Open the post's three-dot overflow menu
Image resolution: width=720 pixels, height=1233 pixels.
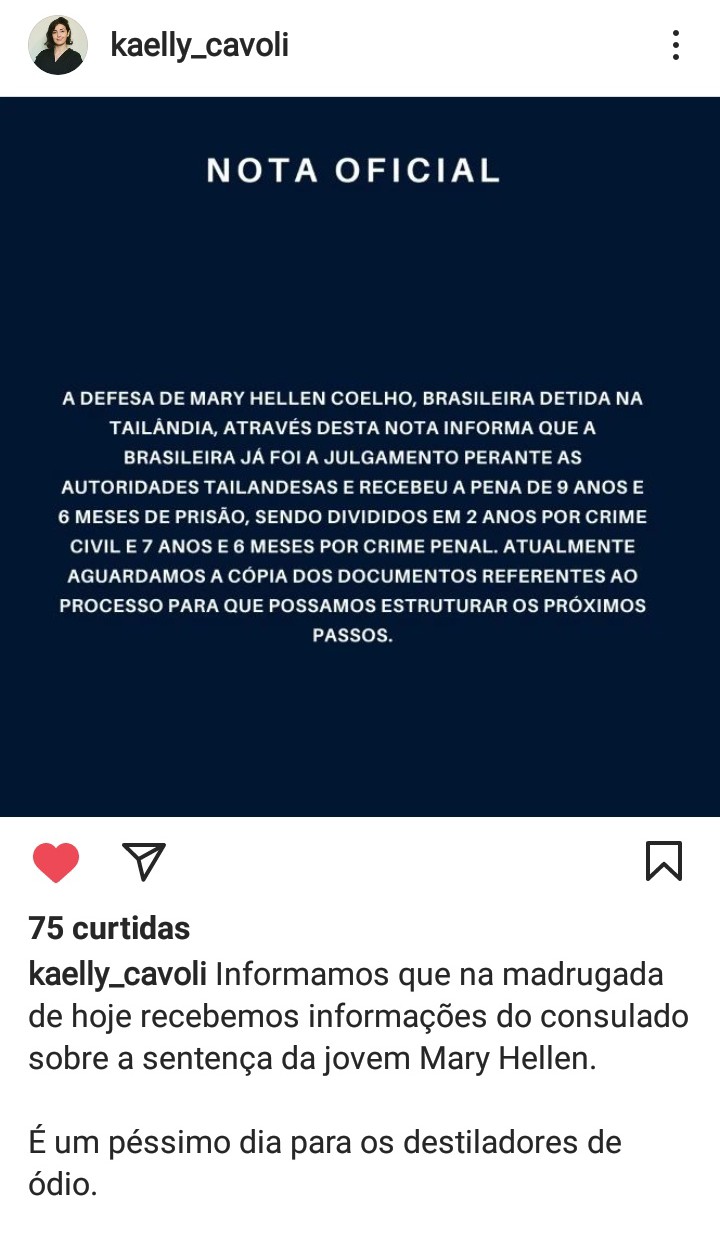pyautogui.click(x=676, y=45)
